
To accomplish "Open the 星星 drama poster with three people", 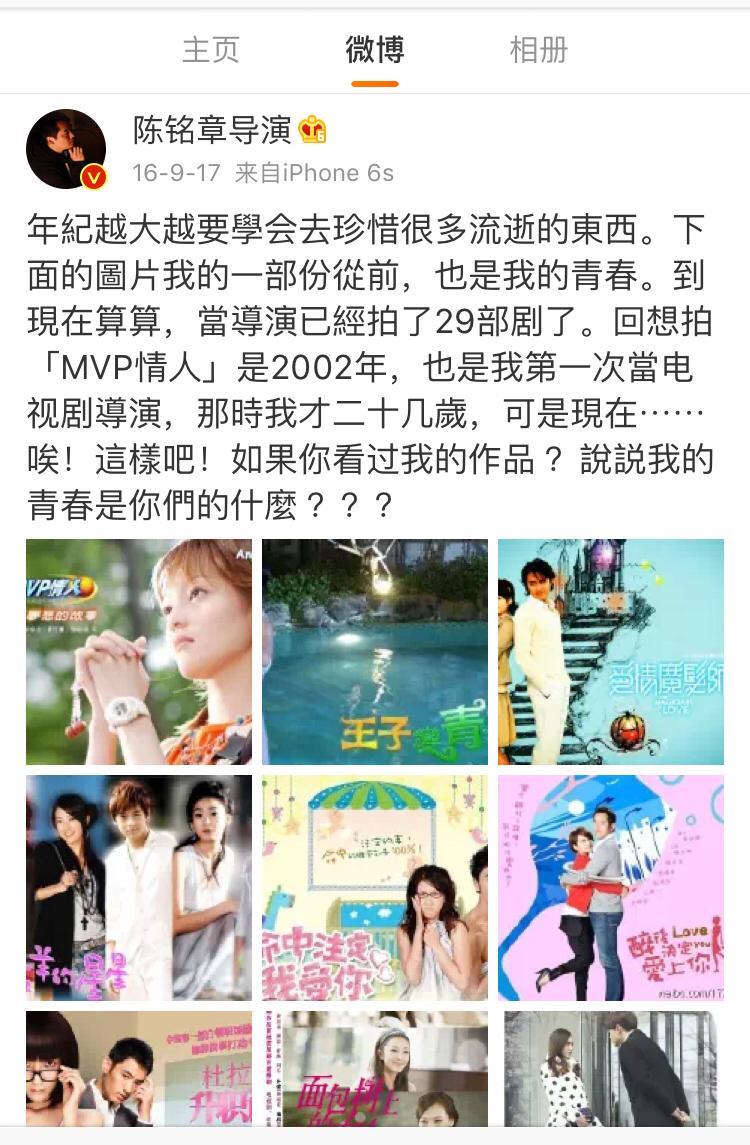I will pyautogui.click(x=139, y=888).
